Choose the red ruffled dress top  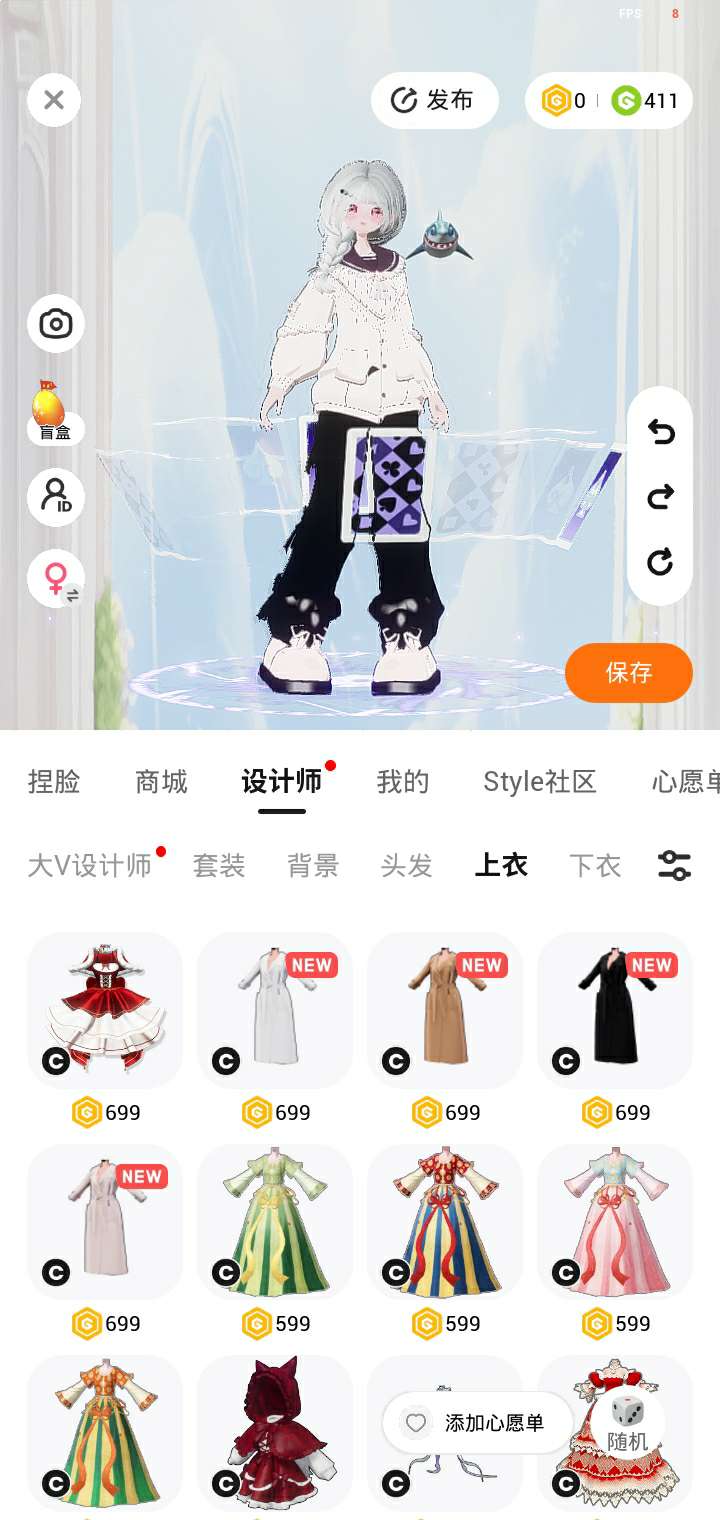pos(105,1010)
